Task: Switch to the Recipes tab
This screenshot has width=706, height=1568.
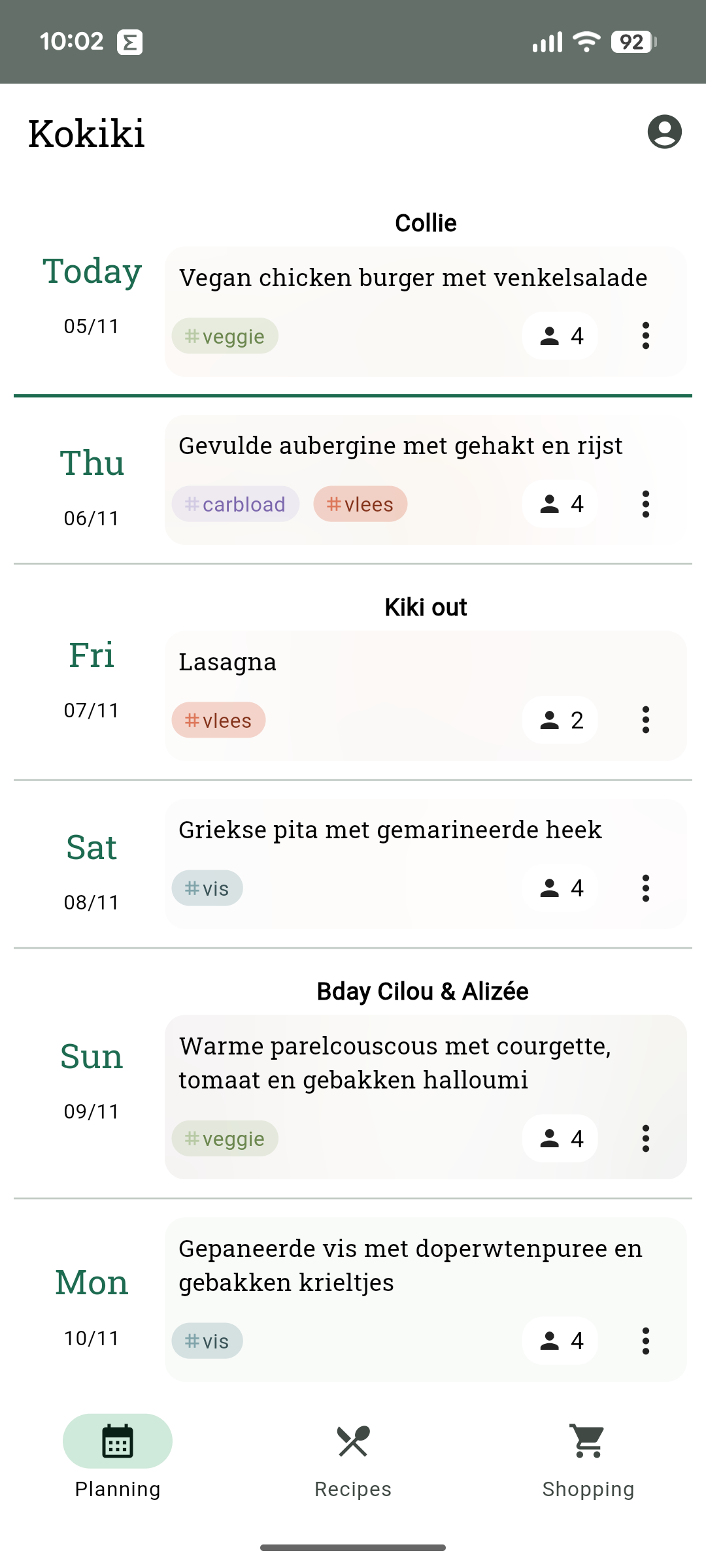Action: click(352, 1463)
